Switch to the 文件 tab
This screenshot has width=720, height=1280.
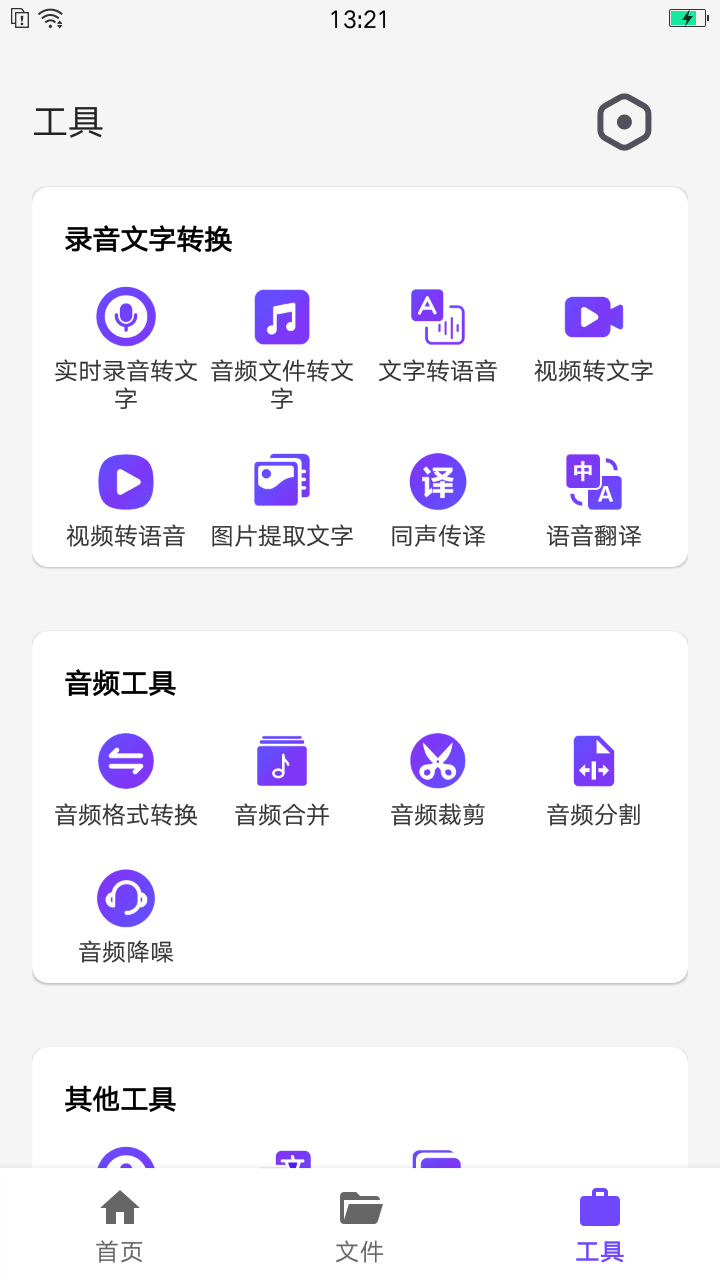pos(360,1224)
